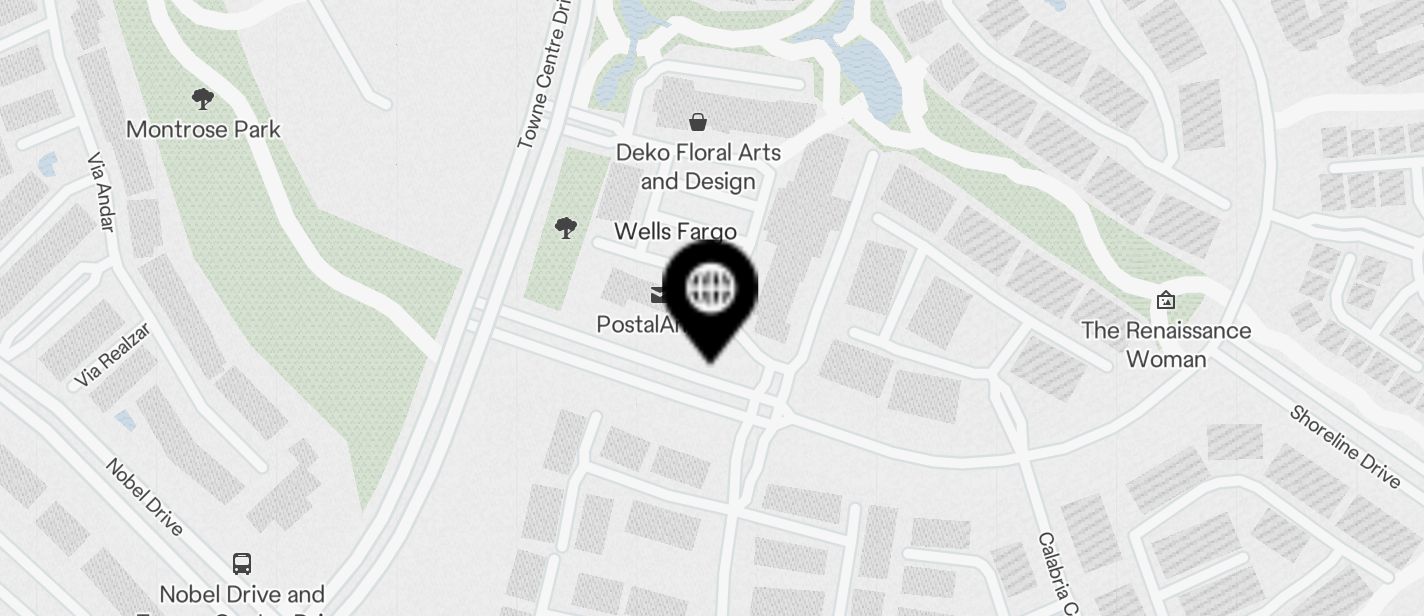This screenshot has height=616, width=1424.
Task: Open Deko Floral Arts and Design marker
Action: pyautogui.click(x=698, y=123)
